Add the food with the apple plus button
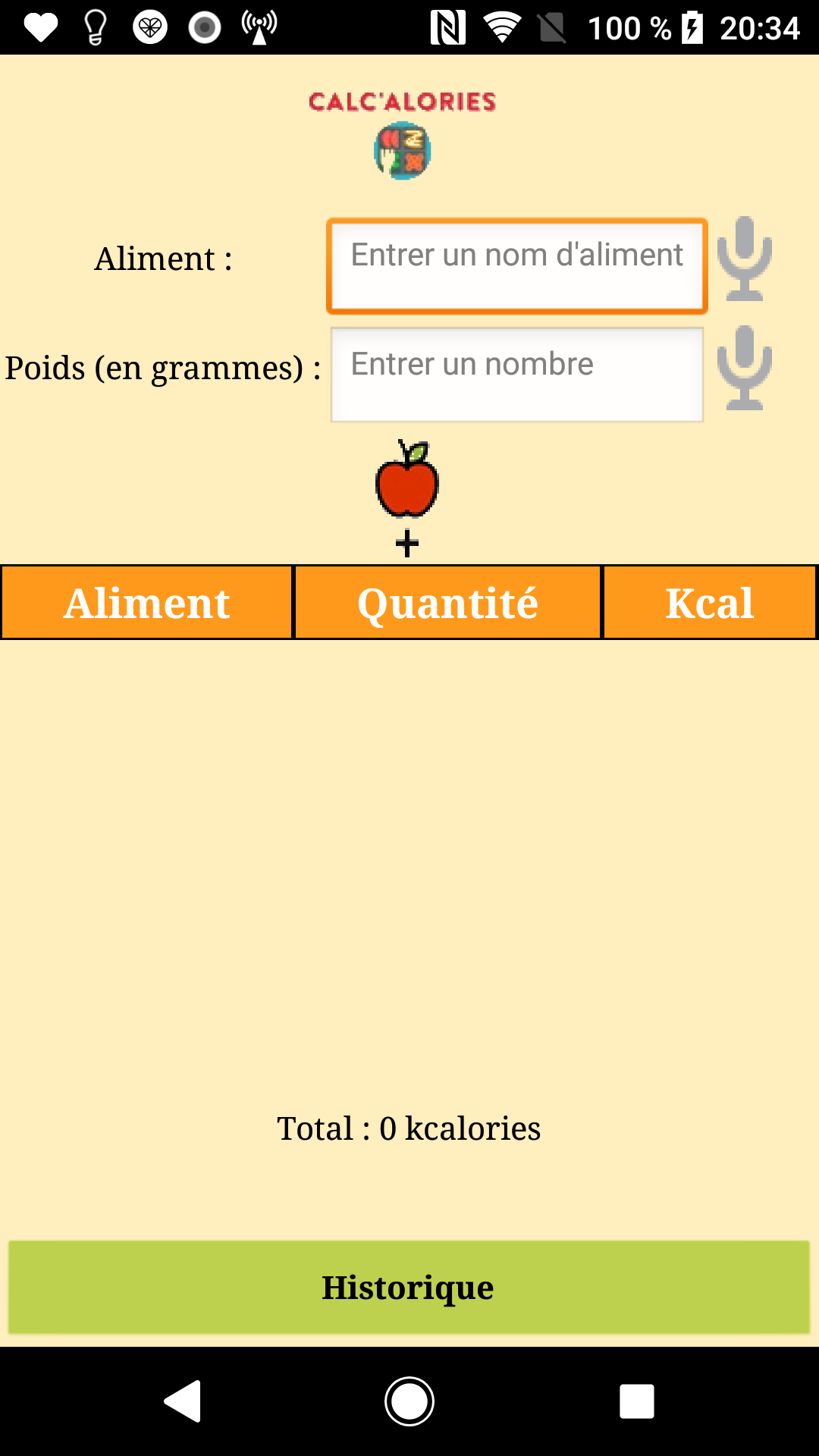Viewport: 819px width, 1456px height. (407, 497)
